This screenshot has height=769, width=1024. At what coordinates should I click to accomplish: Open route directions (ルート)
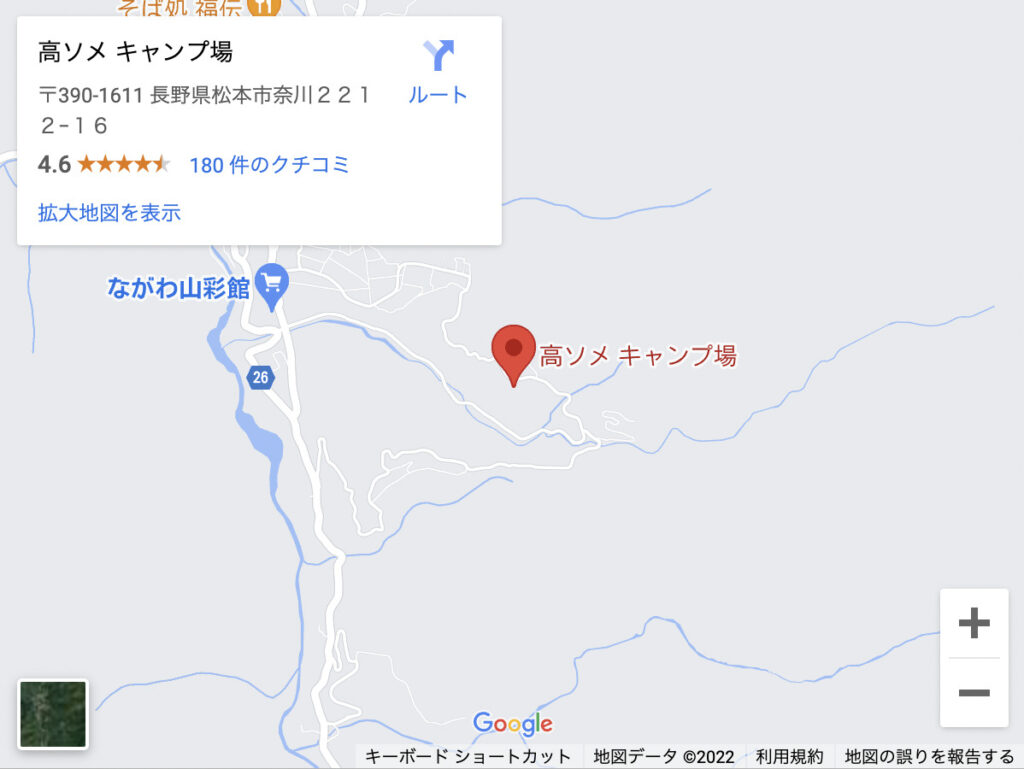[x=438, y=72]
